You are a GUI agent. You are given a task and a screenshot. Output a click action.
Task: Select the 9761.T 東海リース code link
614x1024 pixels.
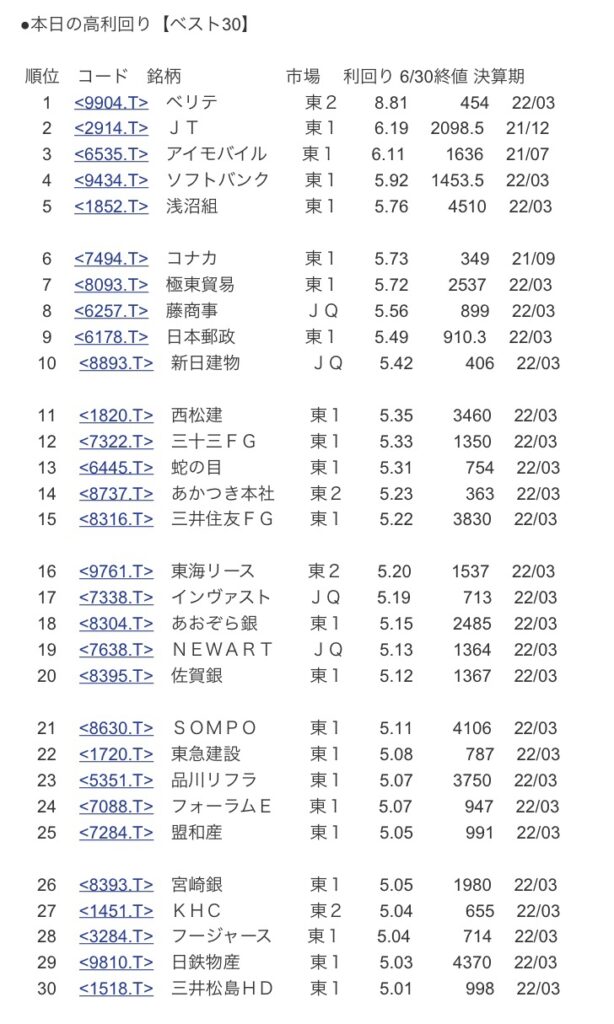[116, 572]
